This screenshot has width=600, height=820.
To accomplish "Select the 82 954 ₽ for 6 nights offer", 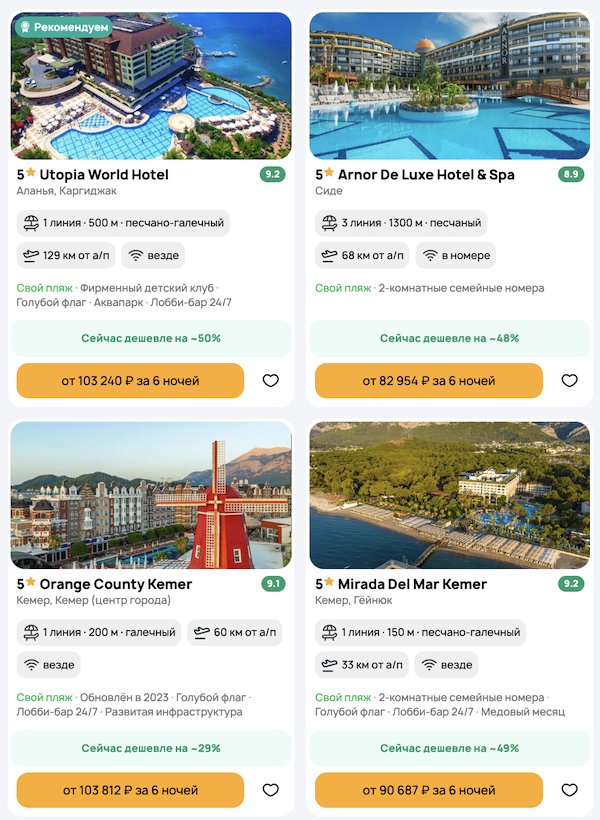I will [428, 381].
